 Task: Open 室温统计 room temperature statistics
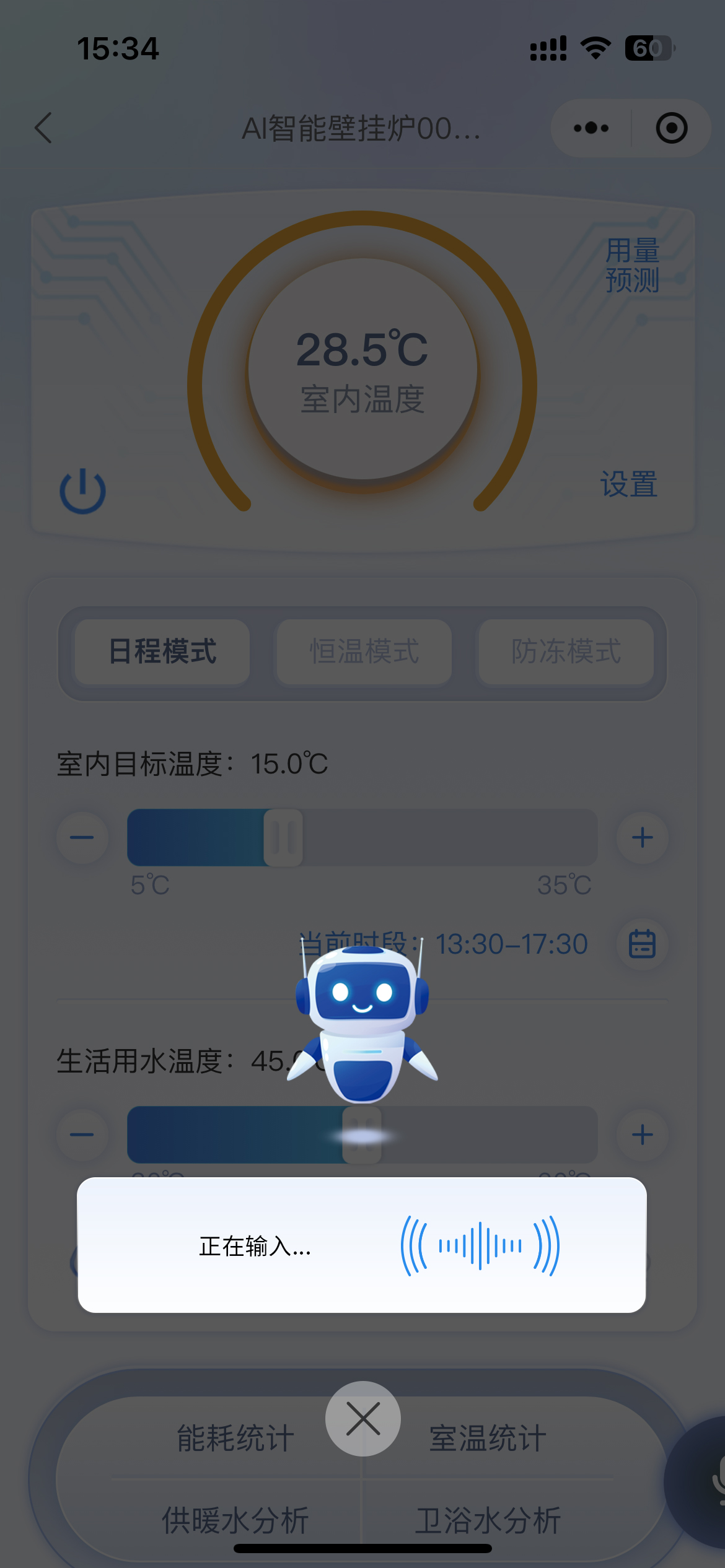[488, 1438]
